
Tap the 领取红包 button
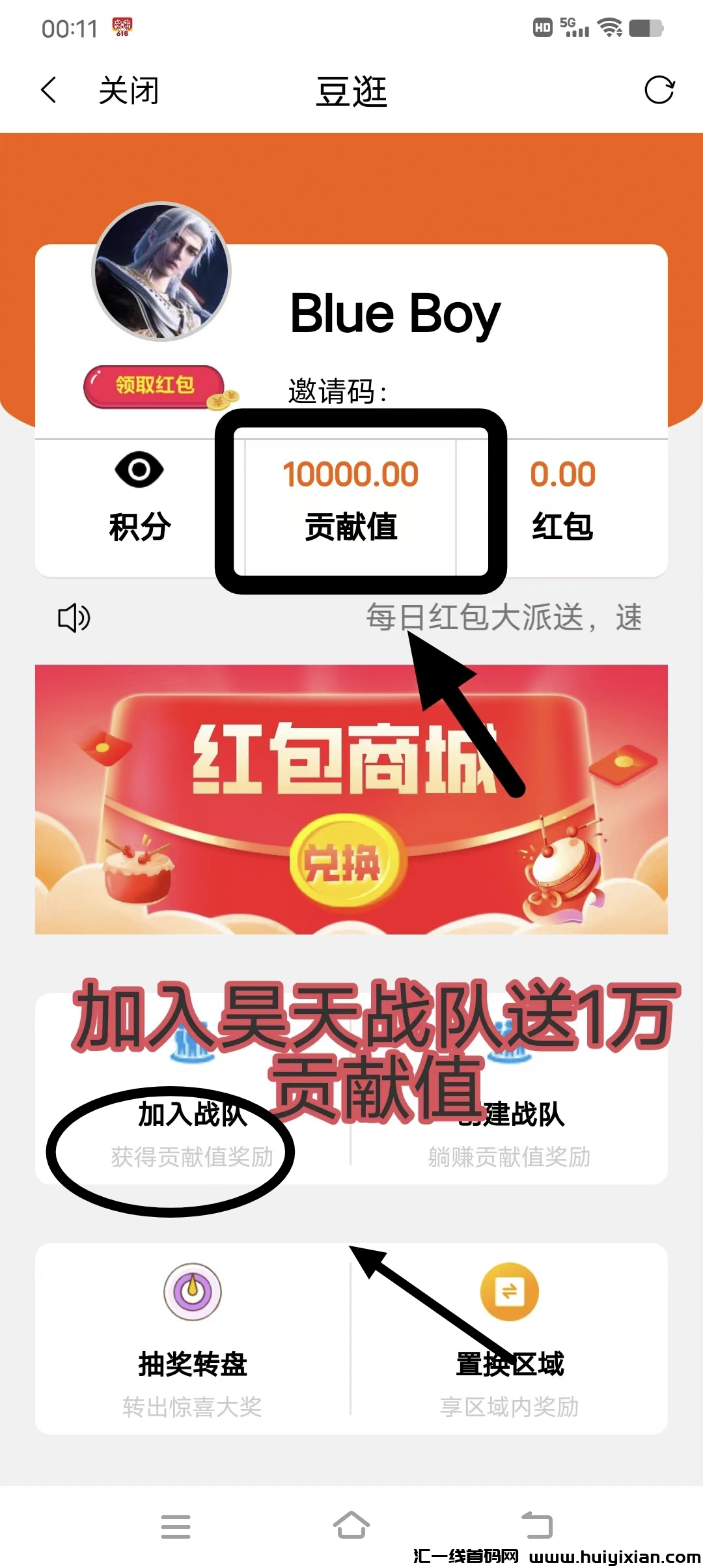pos(155,386)
